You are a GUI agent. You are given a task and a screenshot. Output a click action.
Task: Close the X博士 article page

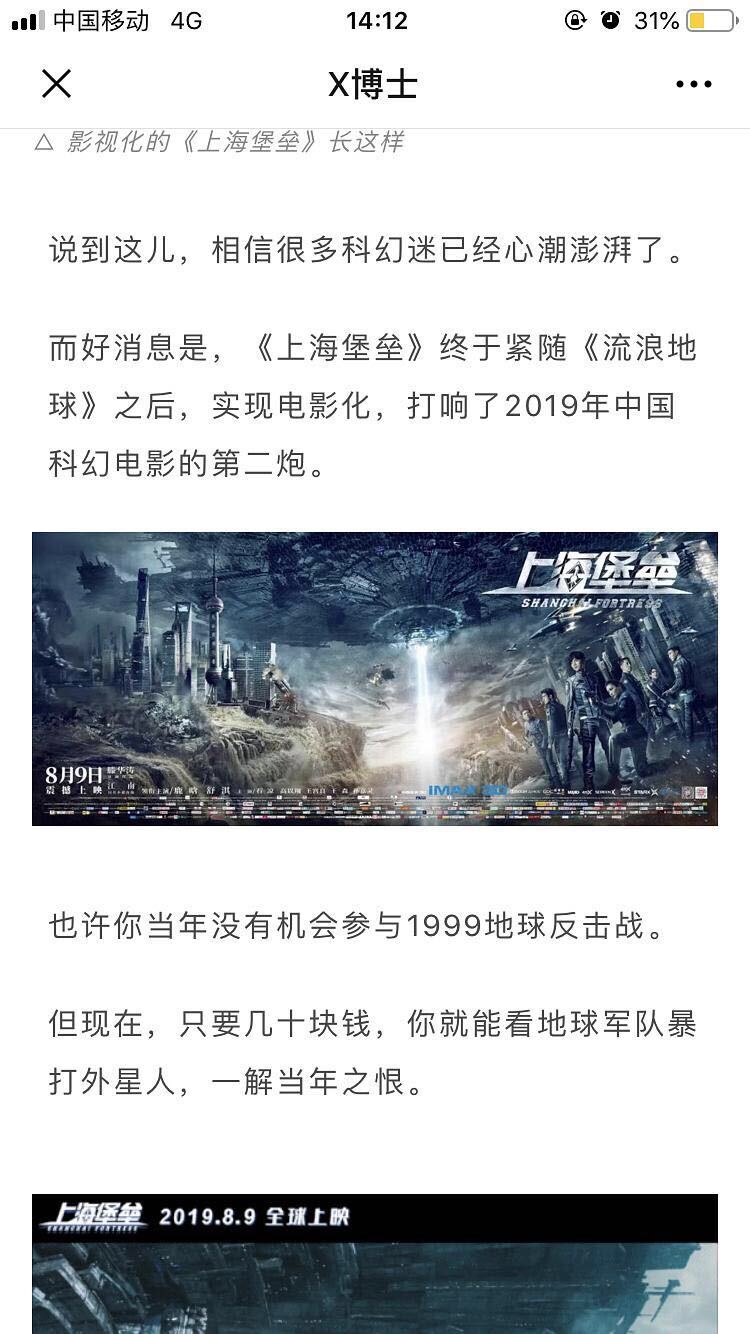click(56, 84)
